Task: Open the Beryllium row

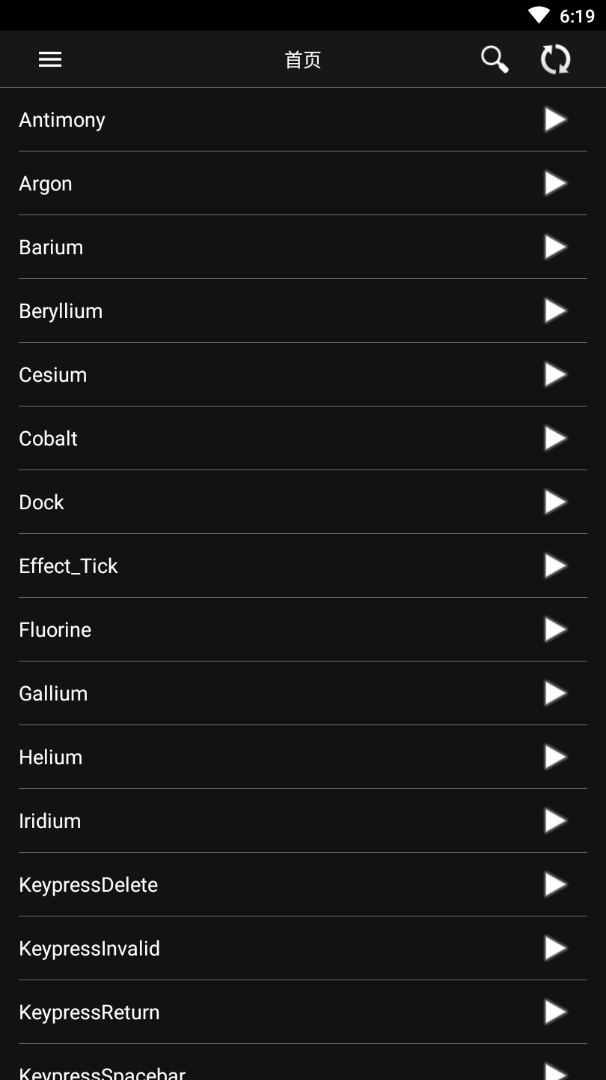Action: point(303,311)
